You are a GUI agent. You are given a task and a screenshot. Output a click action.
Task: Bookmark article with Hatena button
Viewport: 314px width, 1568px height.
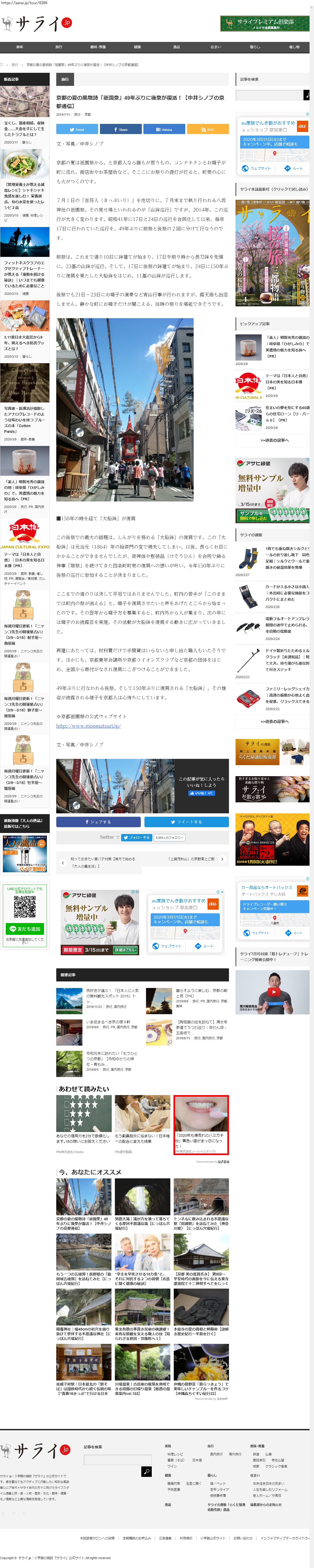point(164,129)
